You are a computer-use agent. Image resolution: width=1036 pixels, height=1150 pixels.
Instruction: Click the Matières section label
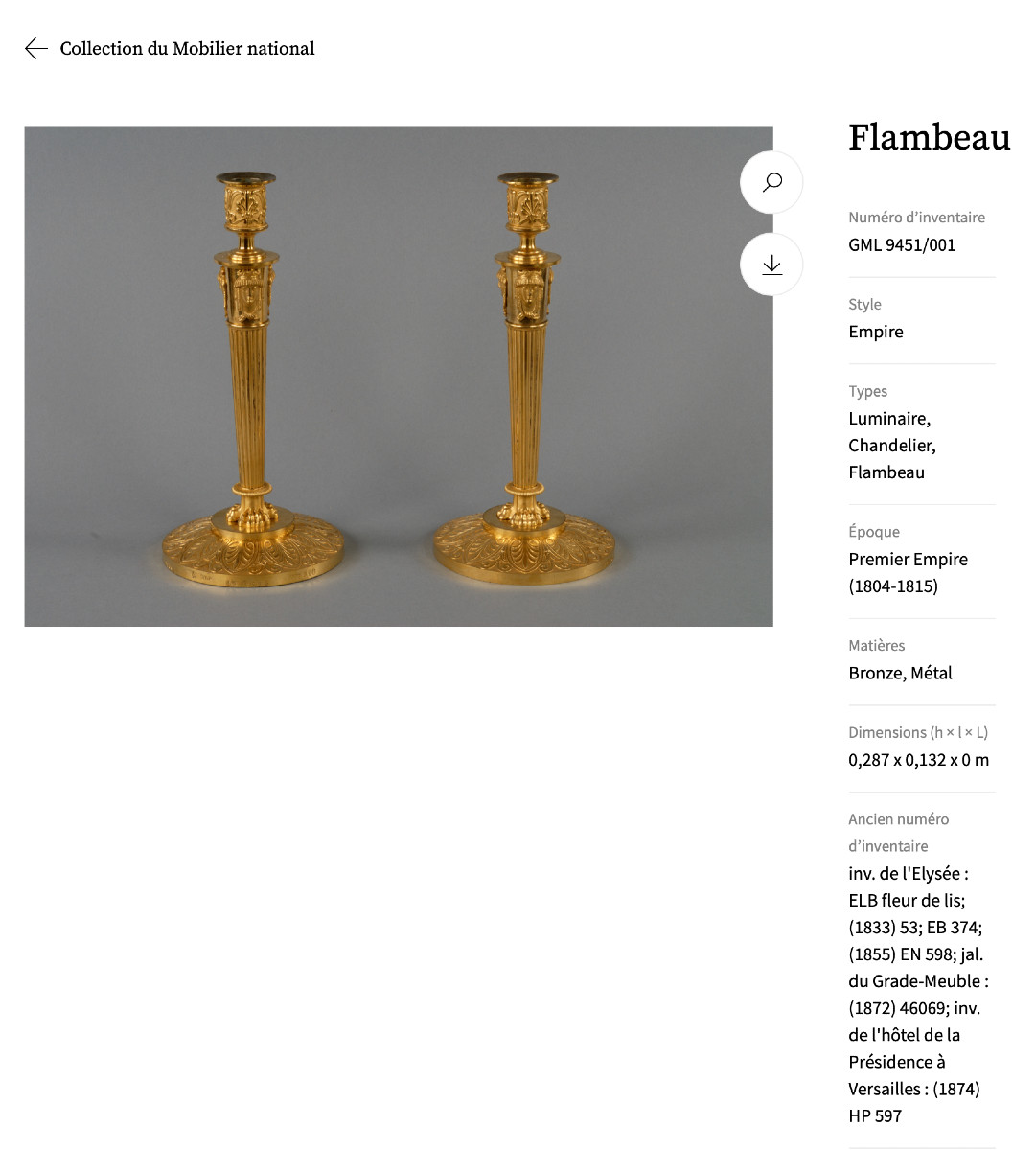[x=875, y=646]
